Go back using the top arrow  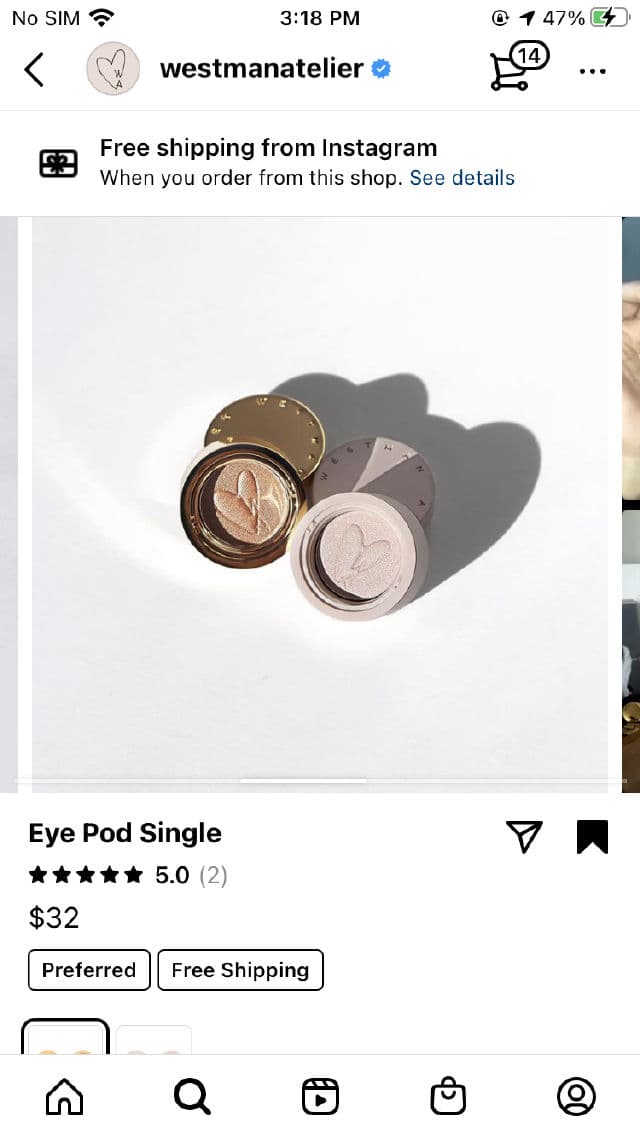click(34, 69)
